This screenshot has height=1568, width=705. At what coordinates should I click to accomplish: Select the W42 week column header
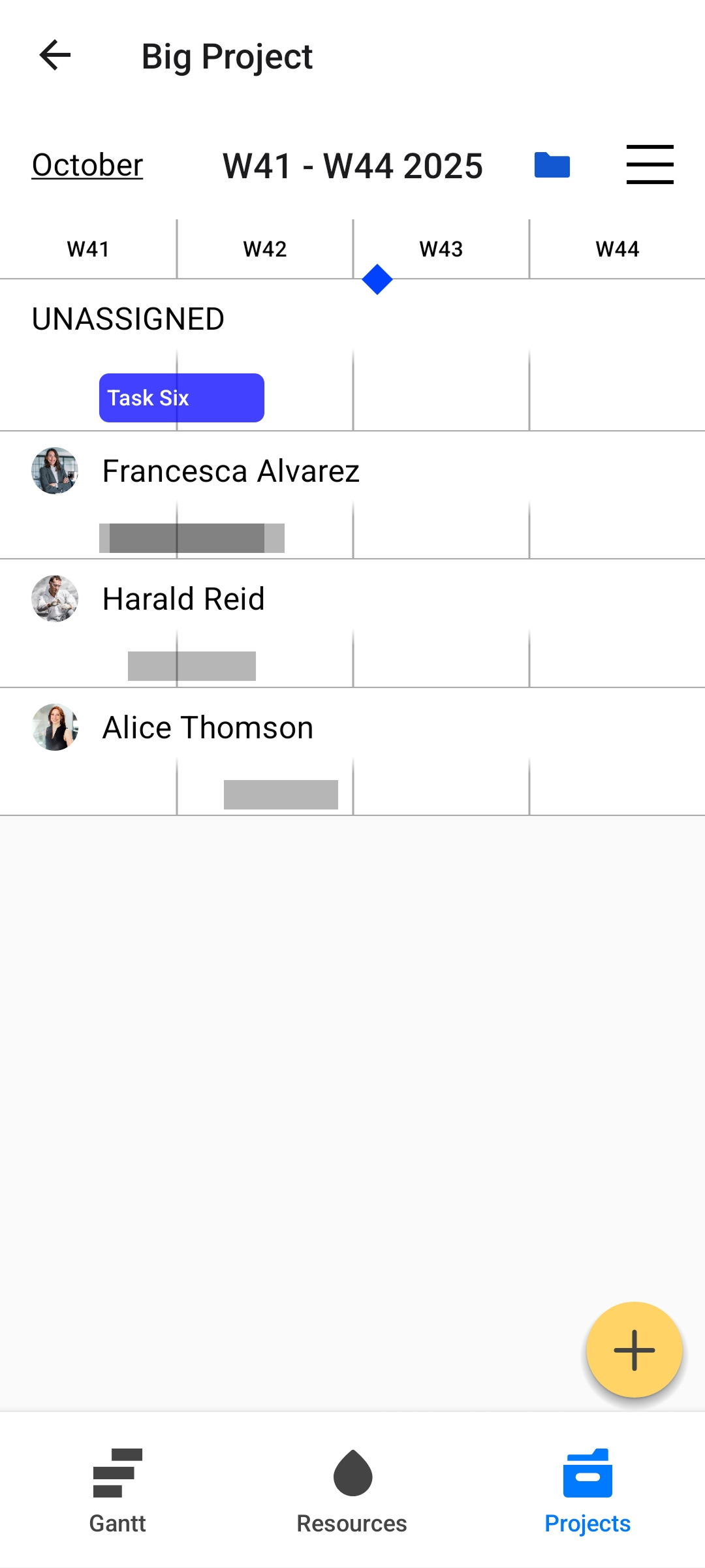pyautogui.click(x=264, y=248)
